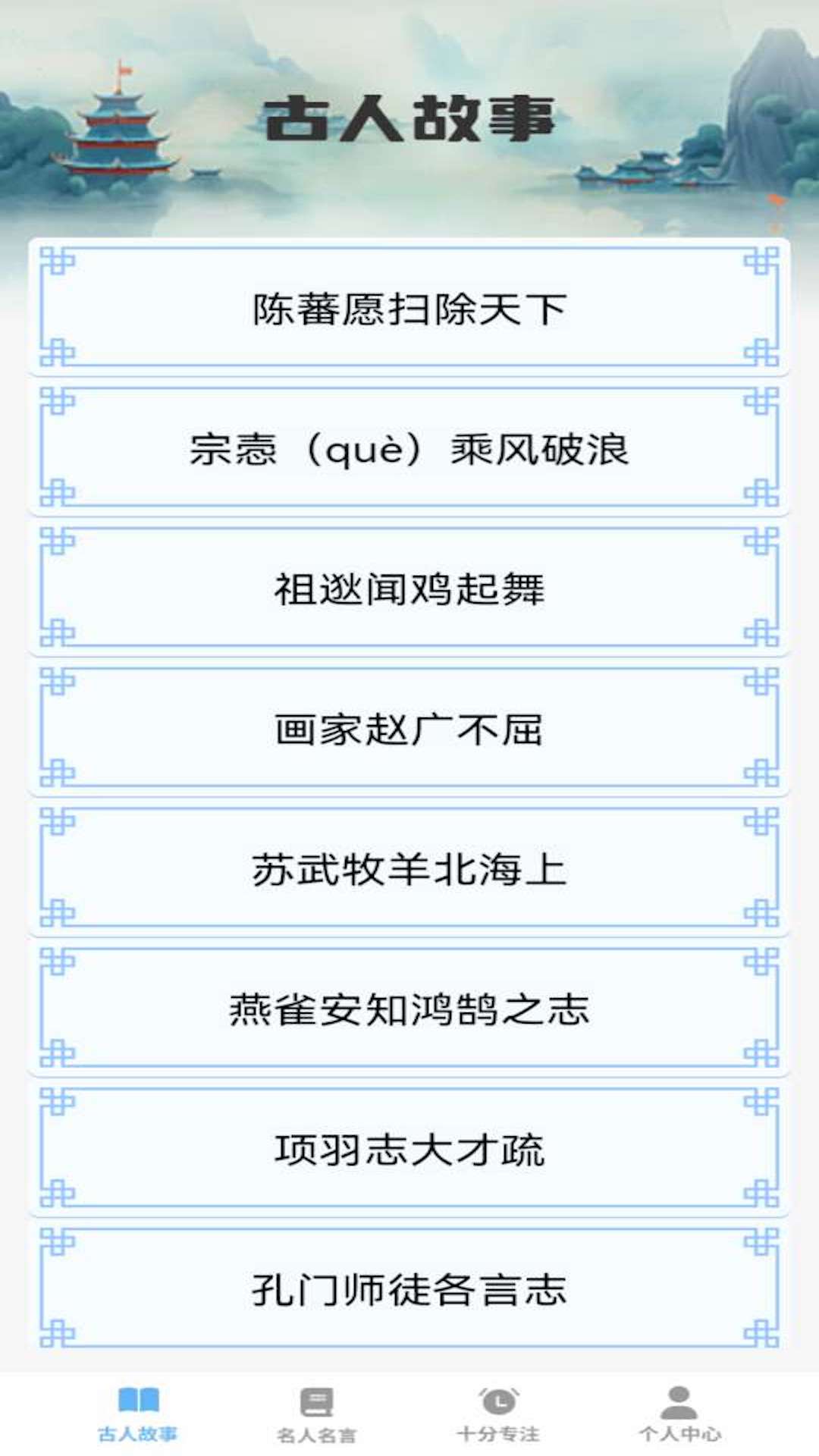Go to the 个人中心 tab
The width and height of the screenshot is (819, 1456).
(679, 1414)
